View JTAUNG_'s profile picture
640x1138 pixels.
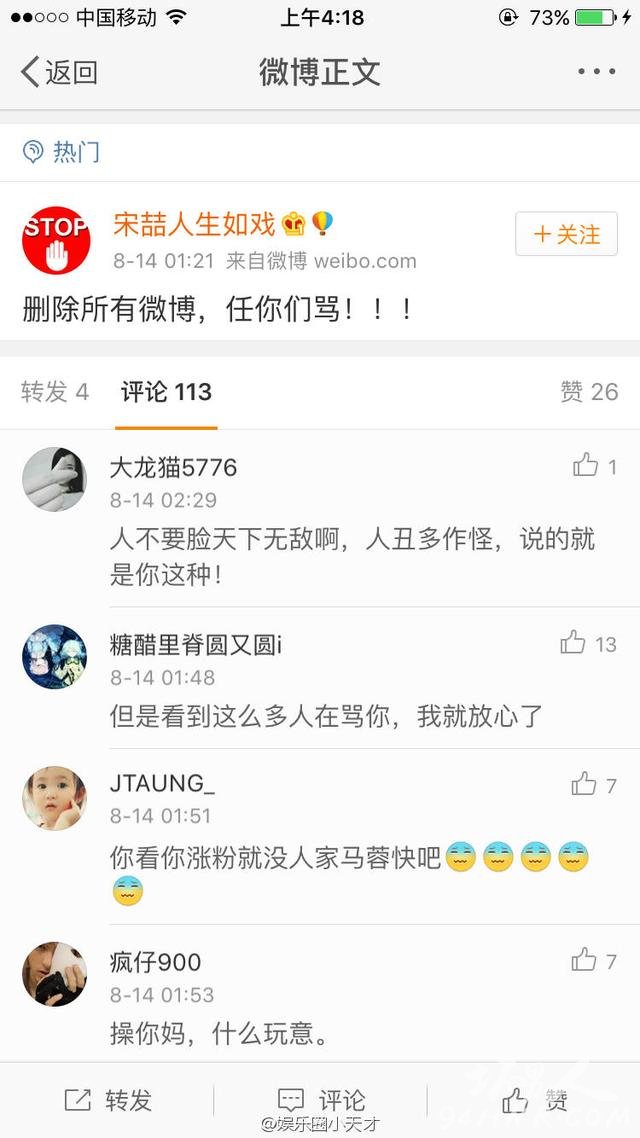click(54, 798)
